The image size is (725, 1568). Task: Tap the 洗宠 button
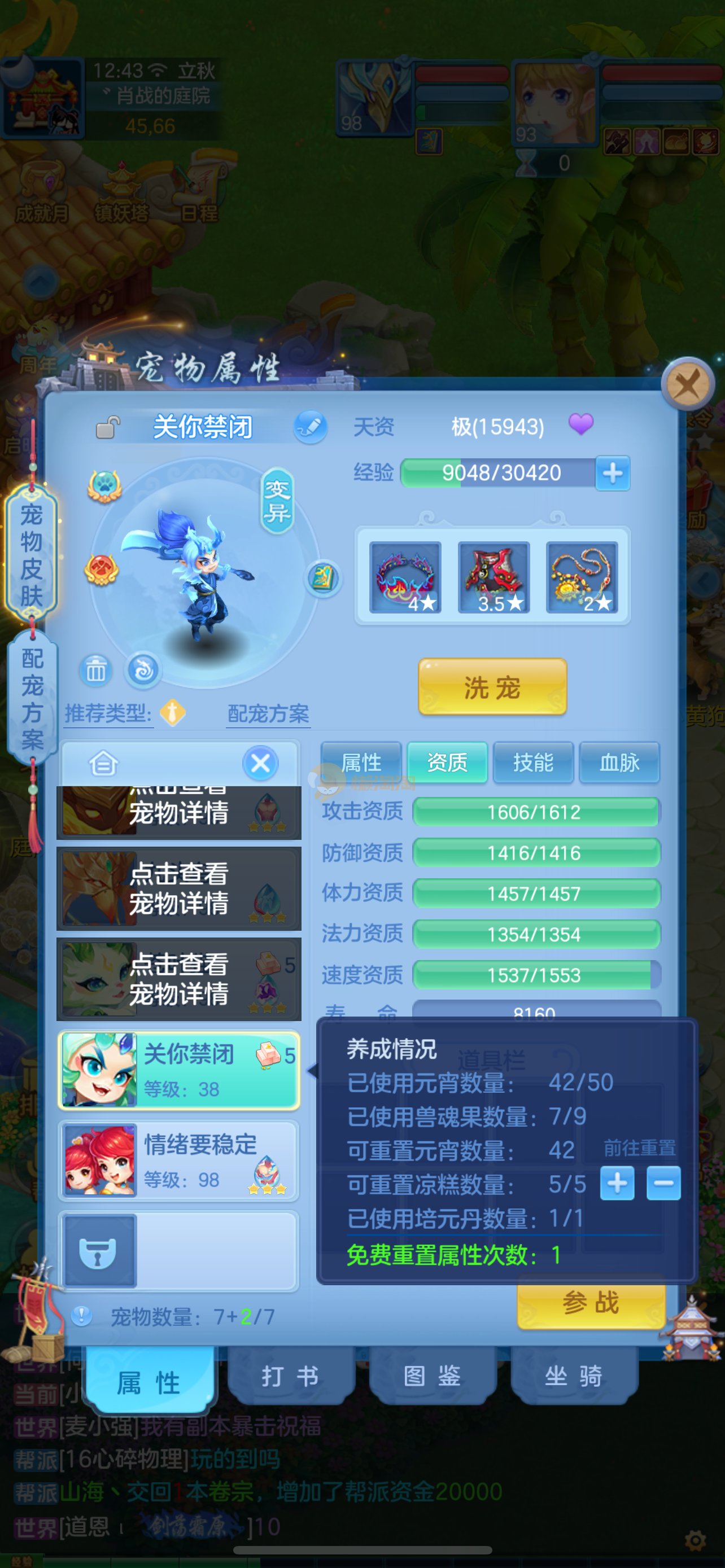(x=492, y=686)
